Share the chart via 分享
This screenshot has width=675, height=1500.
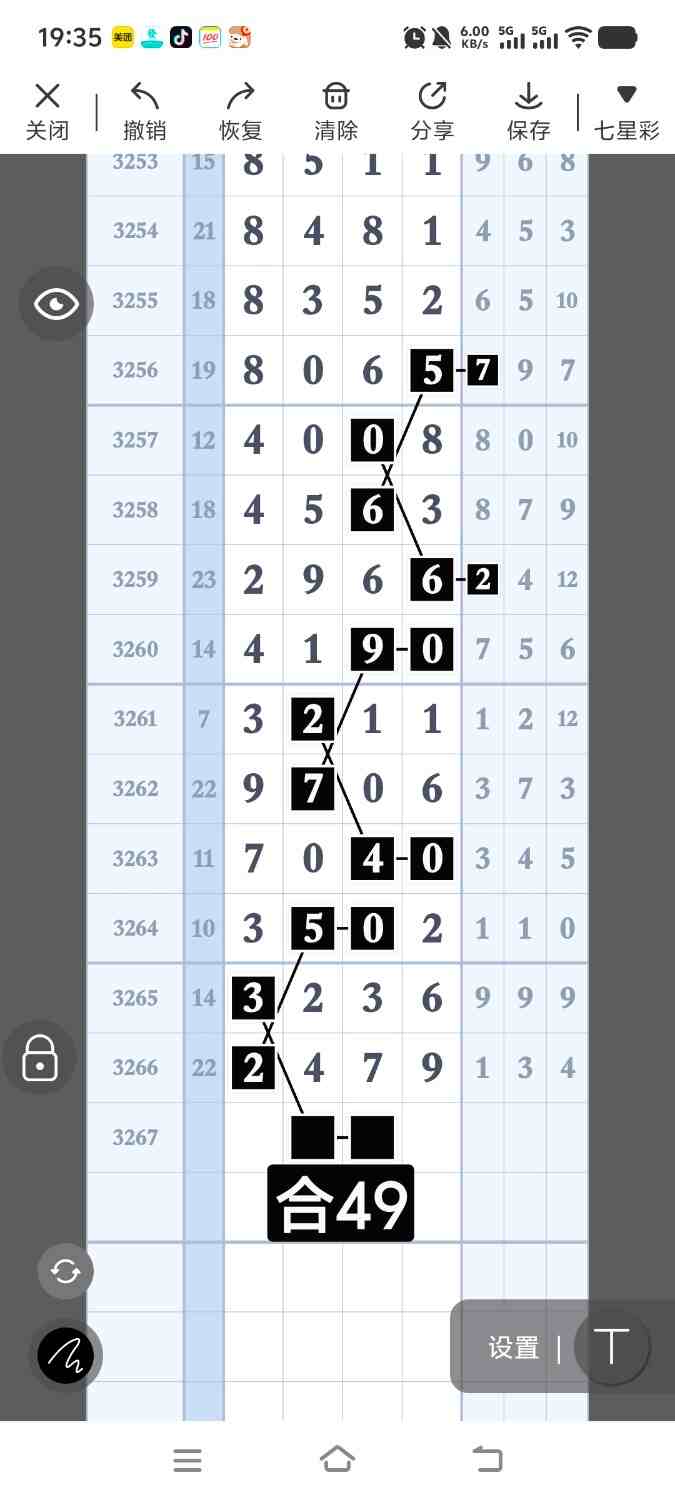pyautogui.click(x=432, y=110)
